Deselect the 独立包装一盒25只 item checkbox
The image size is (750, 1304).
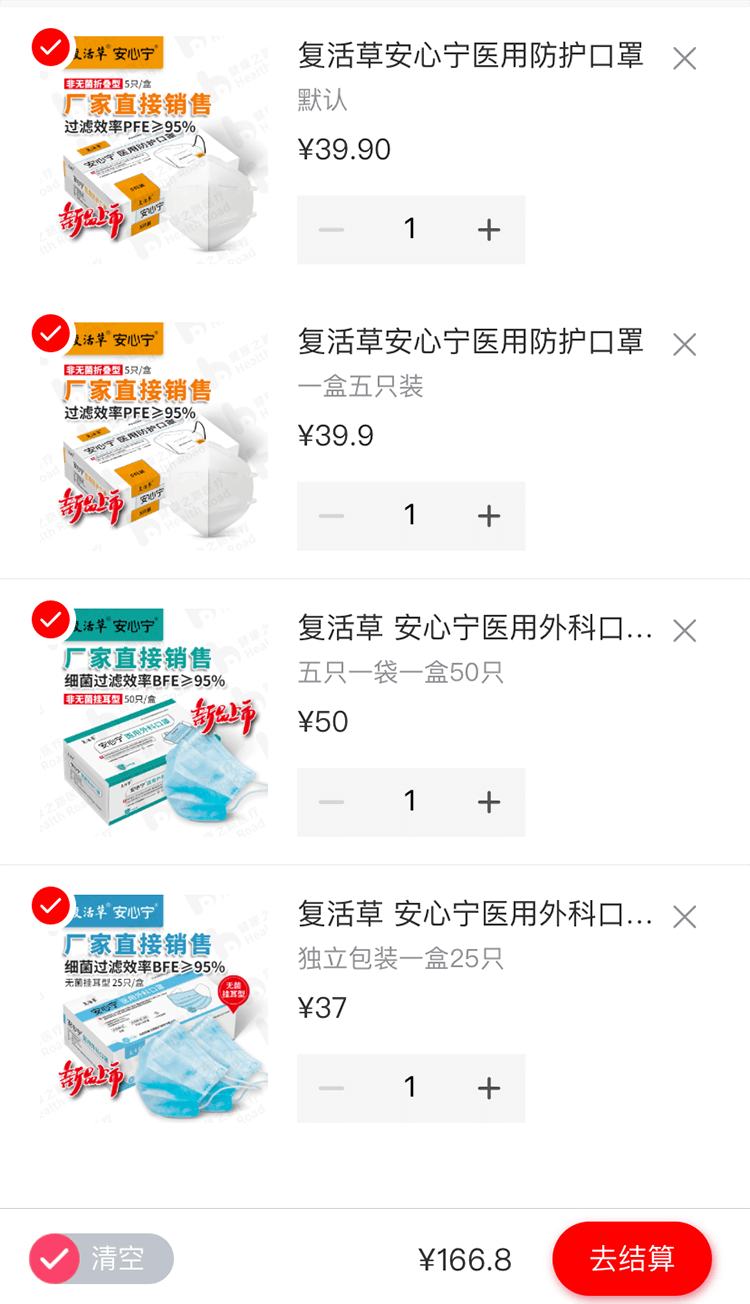[51, 905]
